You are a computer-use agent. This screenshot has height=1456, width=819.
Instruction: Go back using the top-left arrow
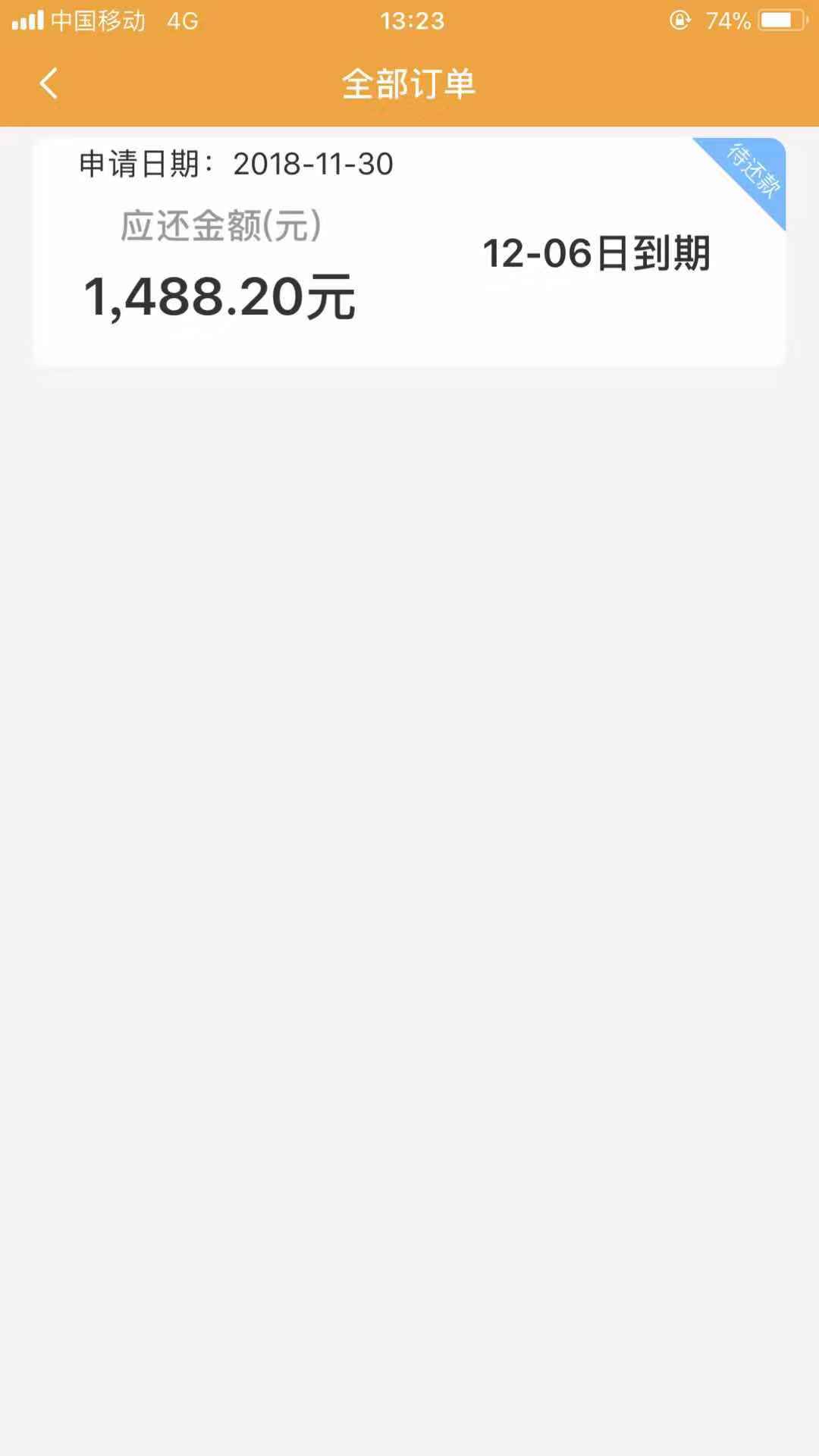[x=49, y=83]
